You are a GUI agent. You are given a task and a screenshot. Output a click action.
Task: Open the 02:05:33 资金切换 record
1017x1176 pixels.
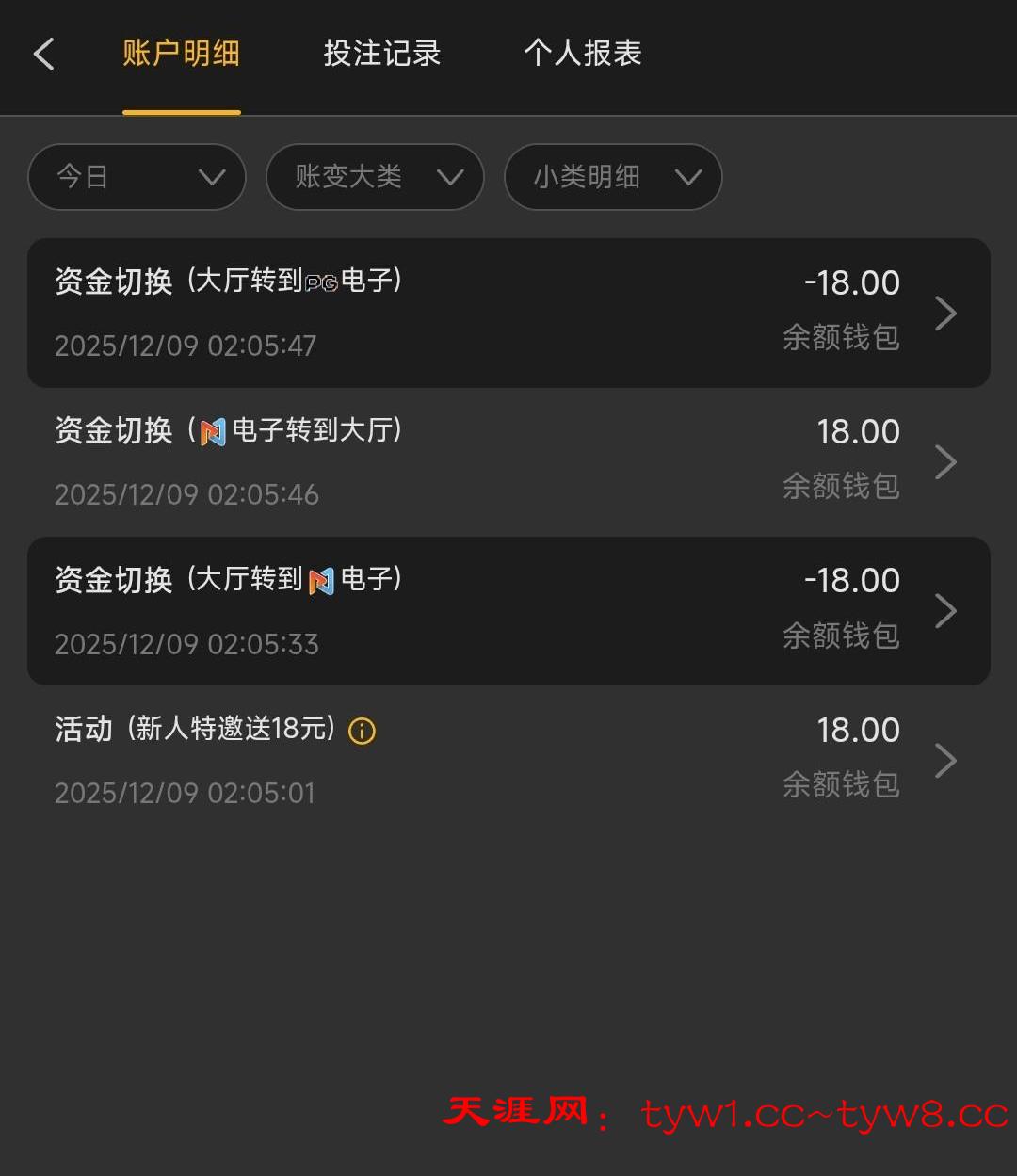508,611
